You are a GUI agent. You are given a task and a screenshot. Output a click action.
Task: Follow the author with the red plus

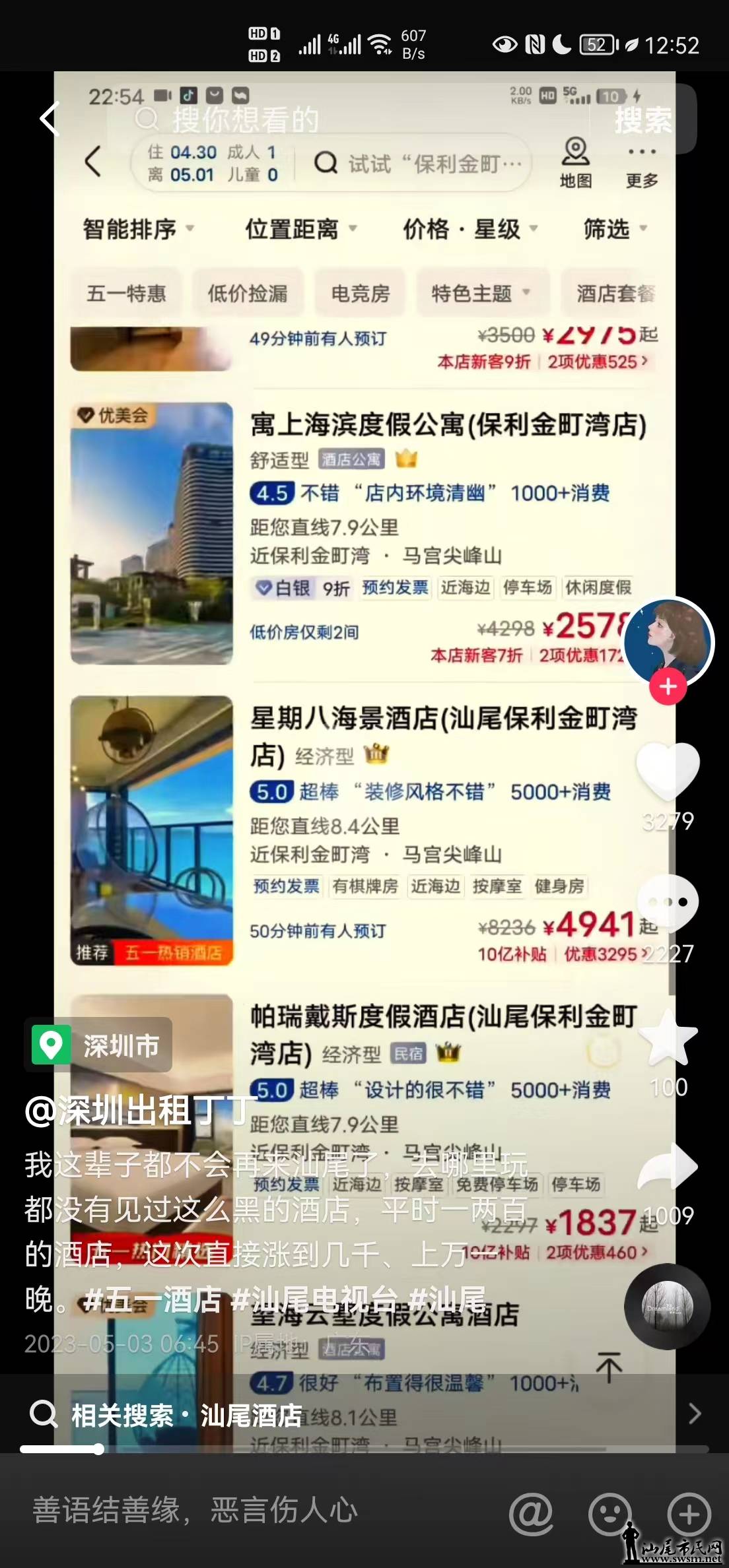[668, 687]
